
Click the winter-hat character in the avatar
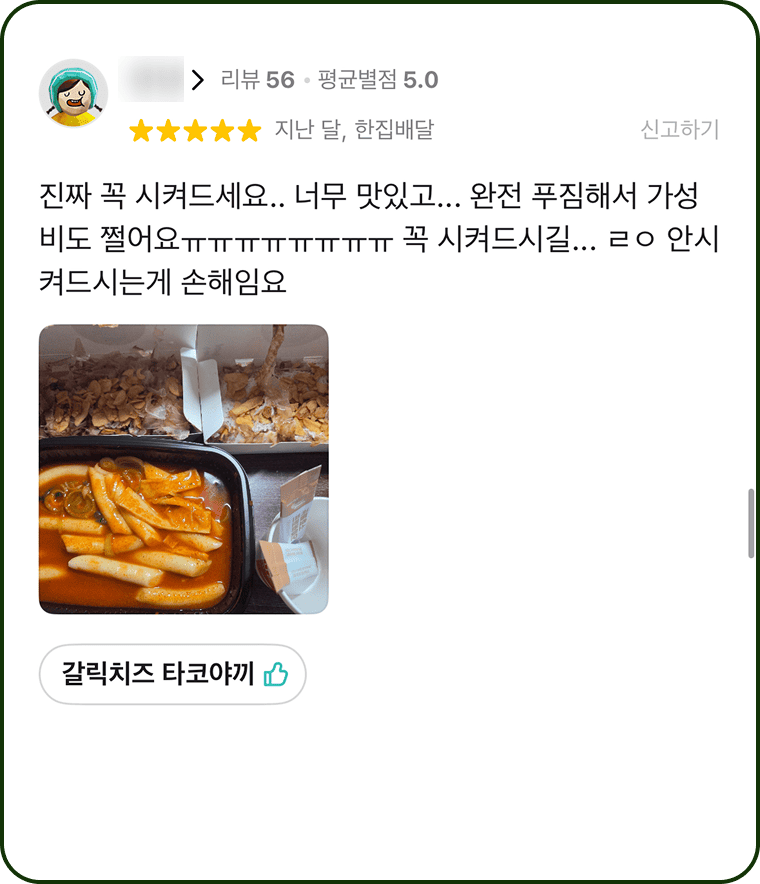tap(73, 95)
